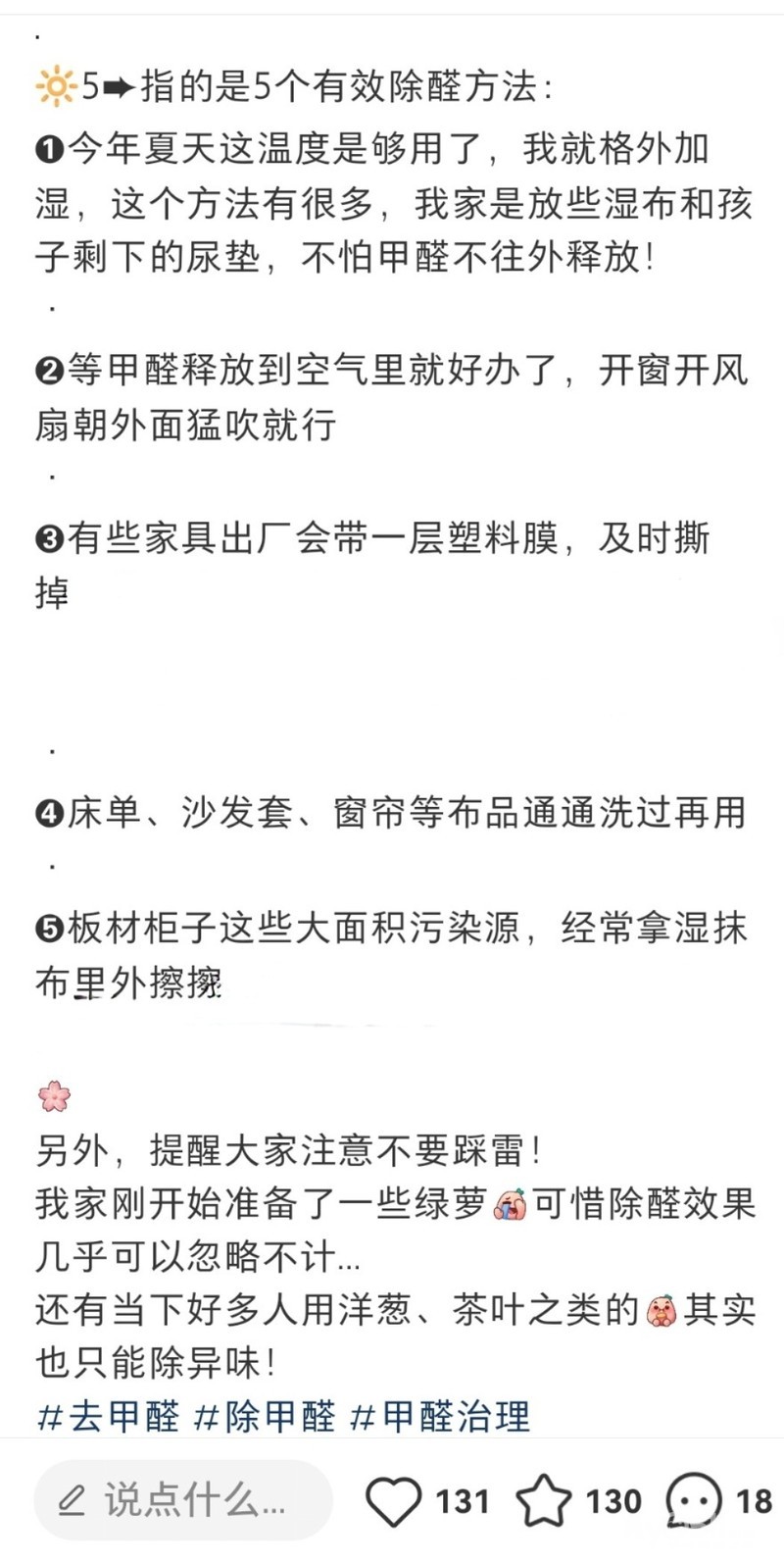This screenshot has width=784, height=1563.
Task: Like this post with the heart icon
Action: coord(393,1501)
